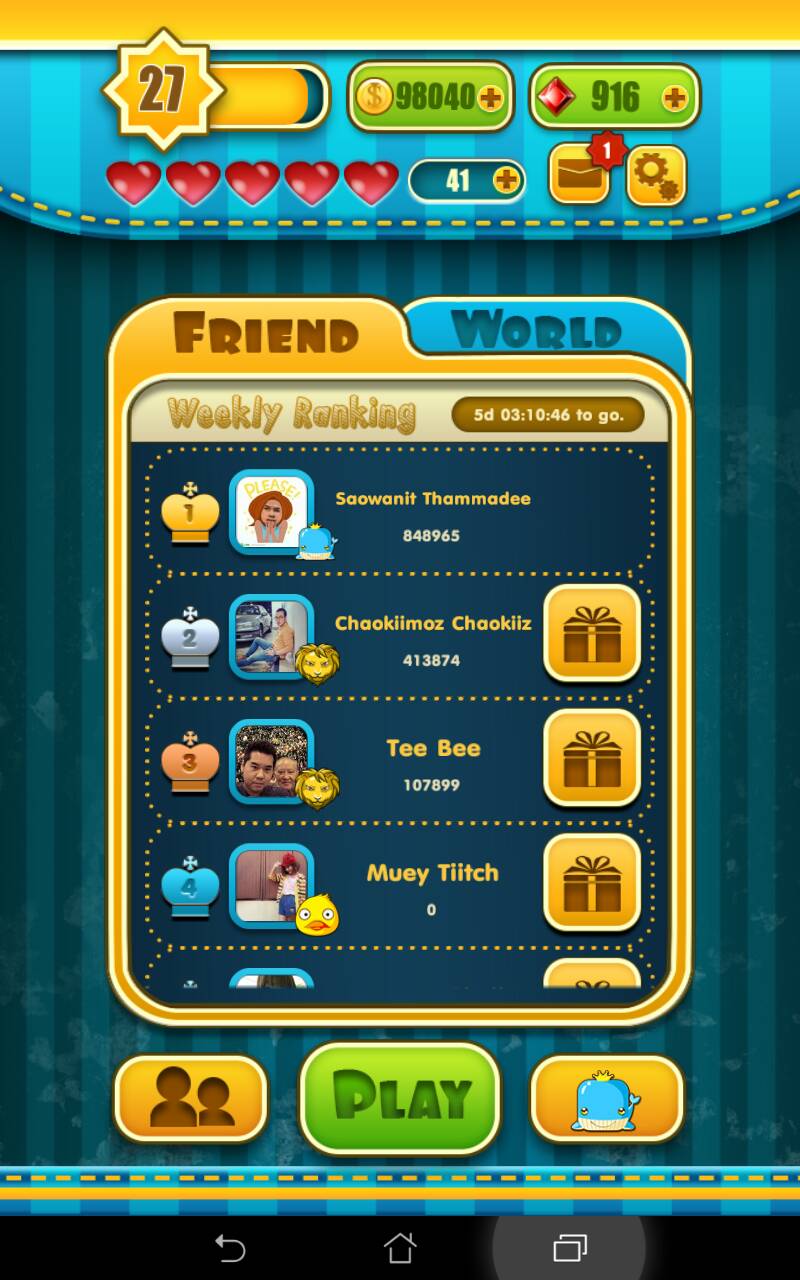Go back using system back button
This screenshot has height=1280, width=800.
(x=230, y=1248)
